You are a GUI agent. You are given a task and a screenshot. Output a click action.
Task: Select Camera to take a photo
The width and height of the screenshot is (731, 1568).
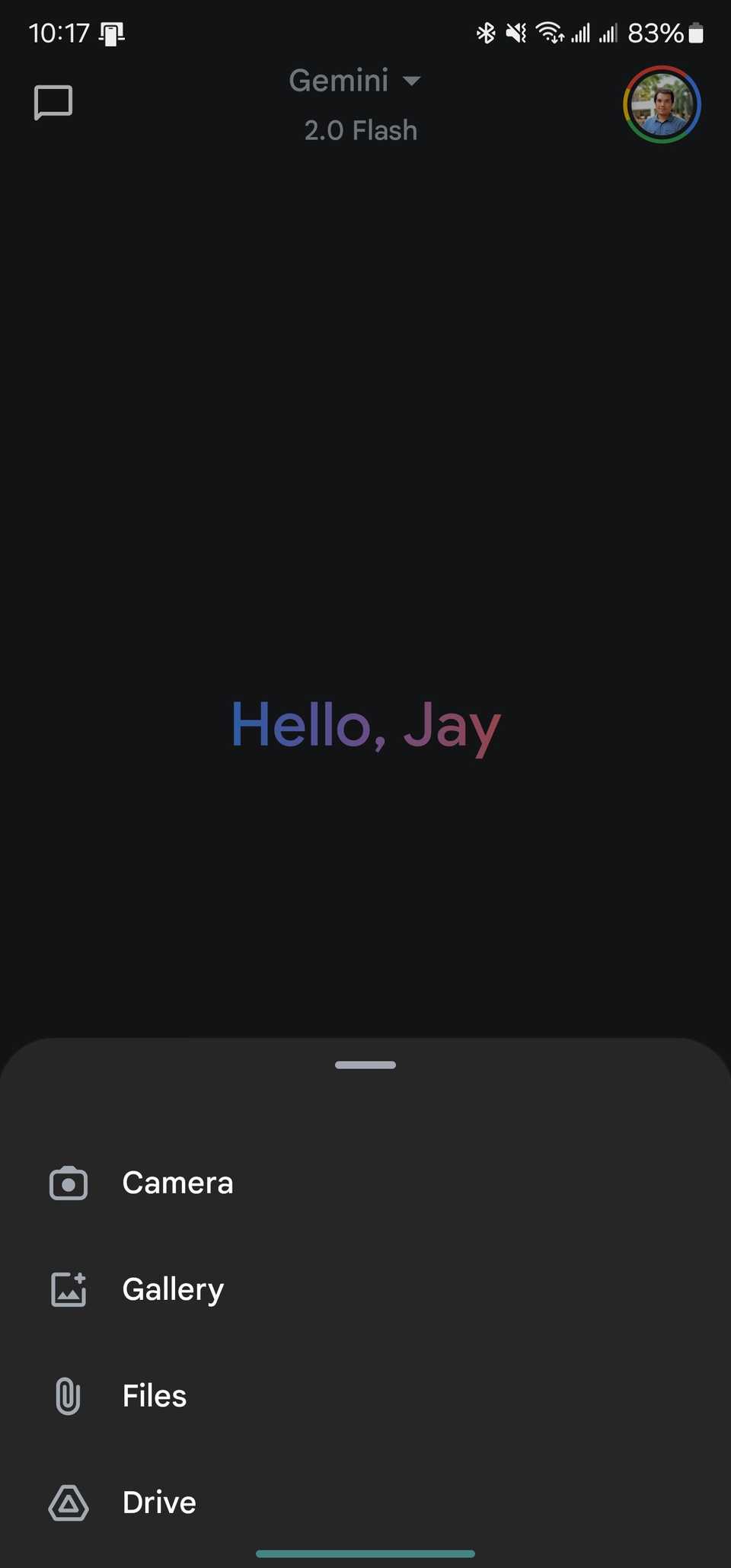(x=177, y=1183)
